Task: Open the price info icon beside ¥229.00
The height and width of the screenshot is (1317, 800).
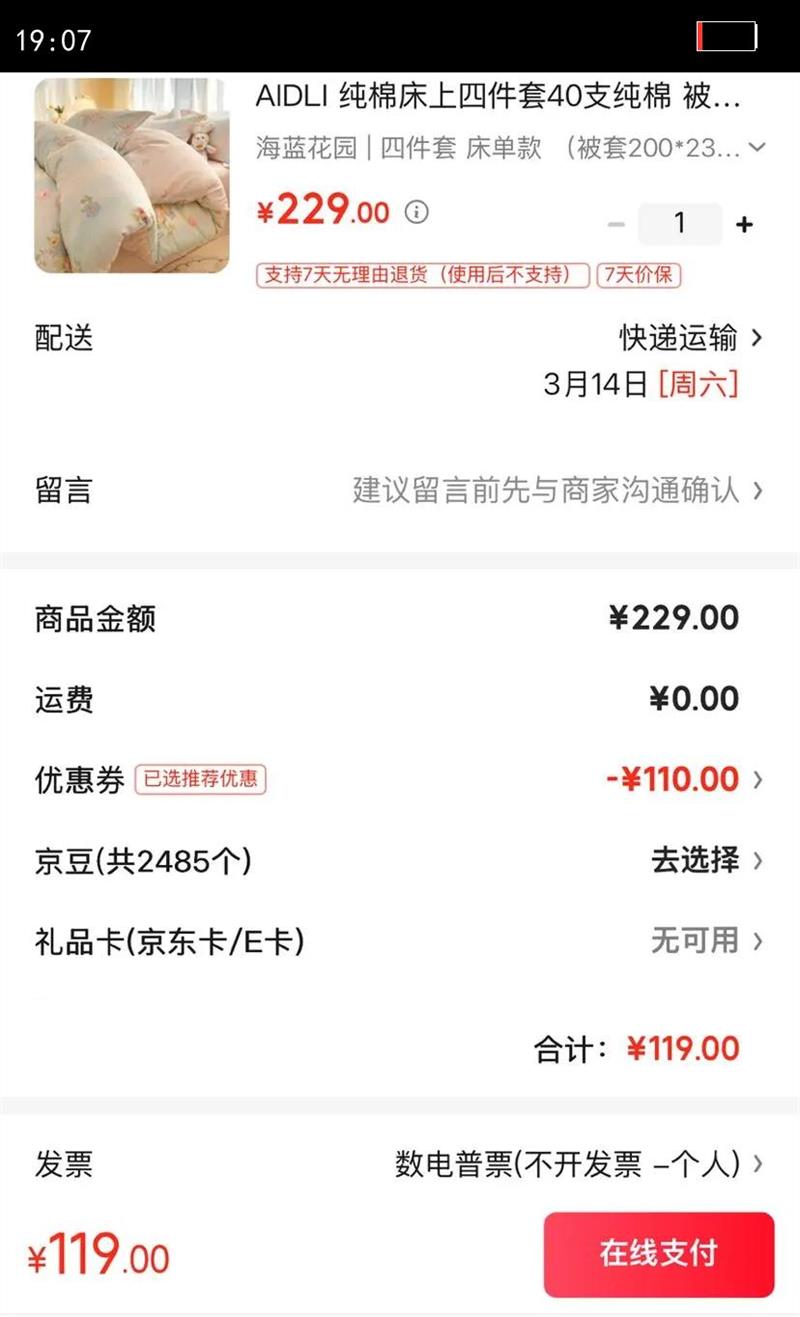Action: 417,212
